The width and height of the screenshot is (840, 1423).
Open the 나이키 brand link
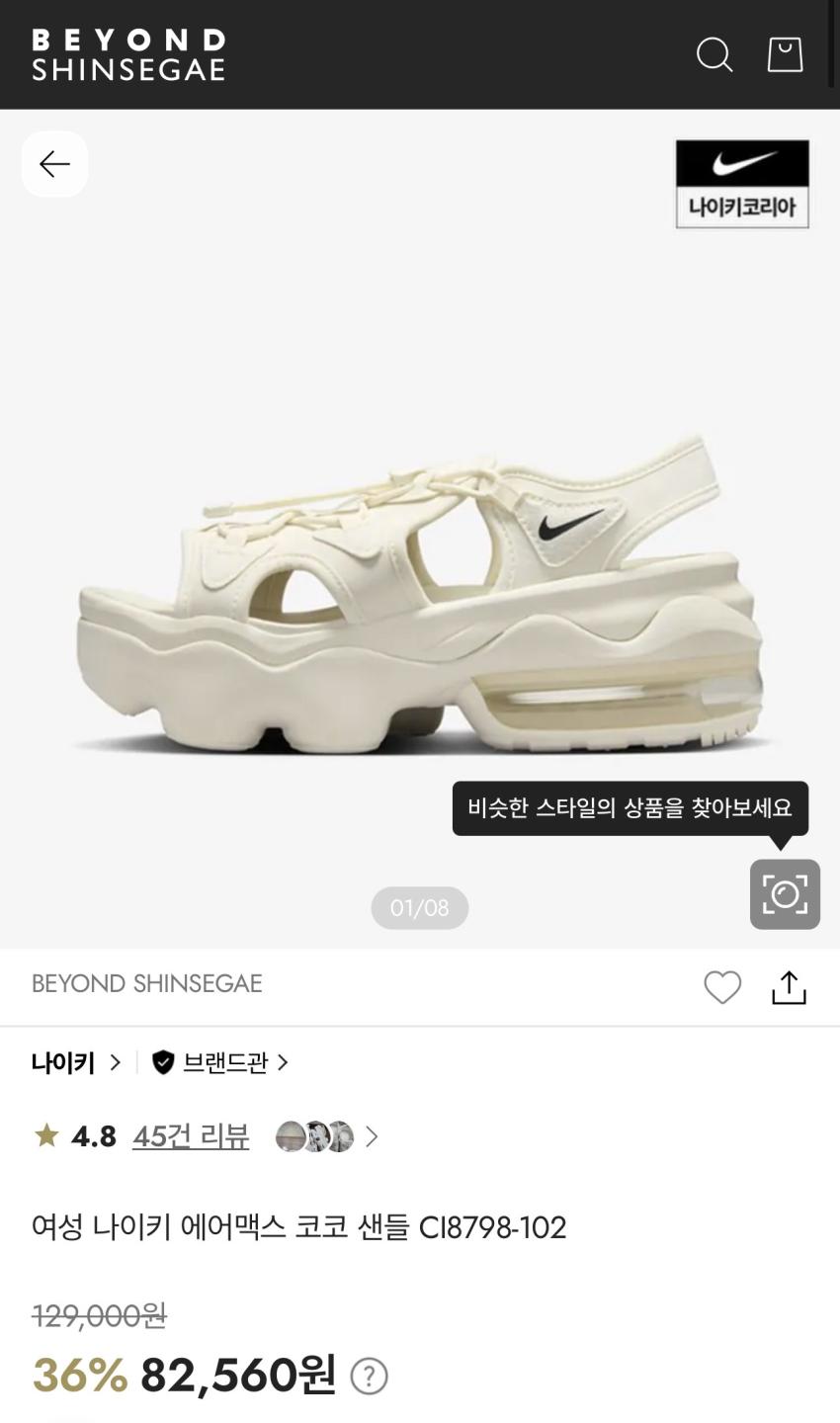tap(75, 1062)
